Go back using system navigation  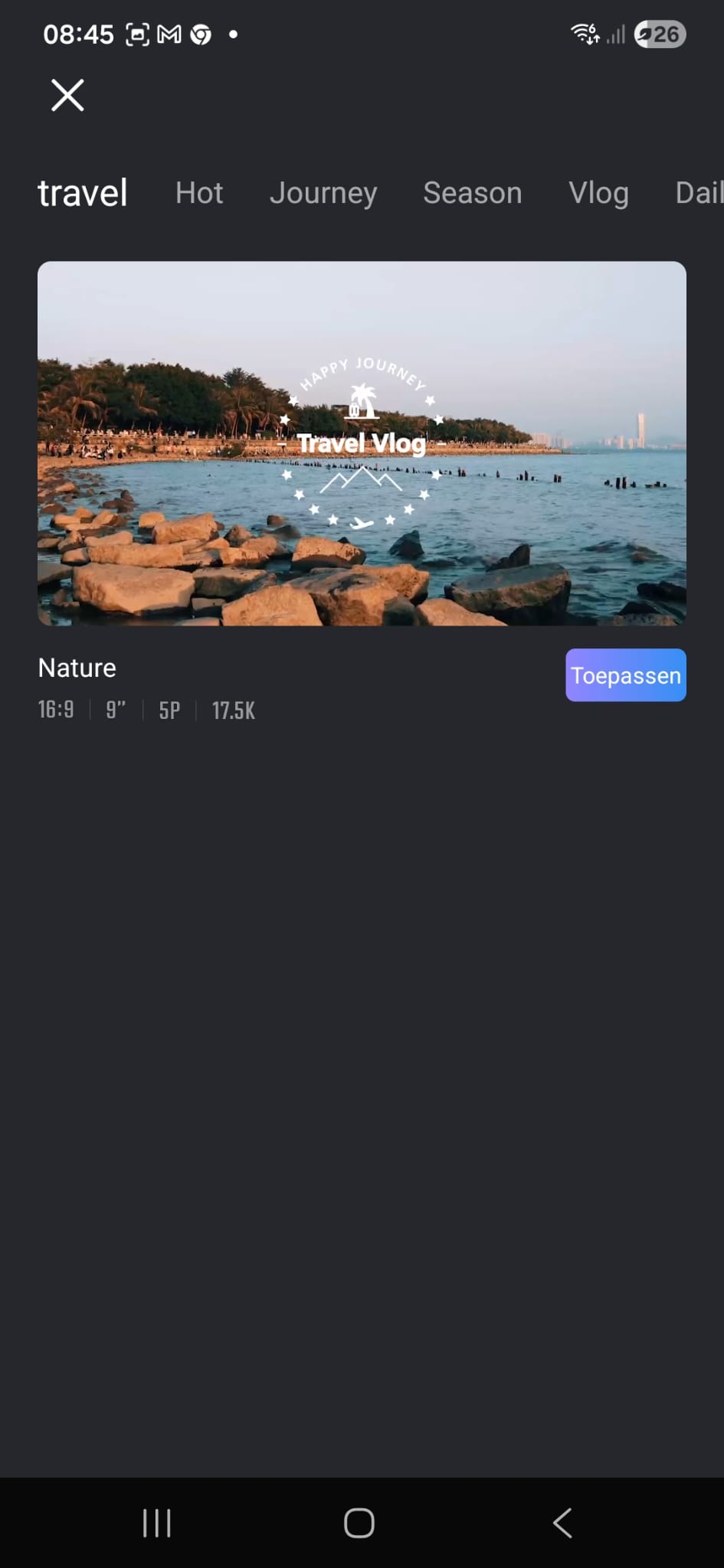pos(563,1523)
